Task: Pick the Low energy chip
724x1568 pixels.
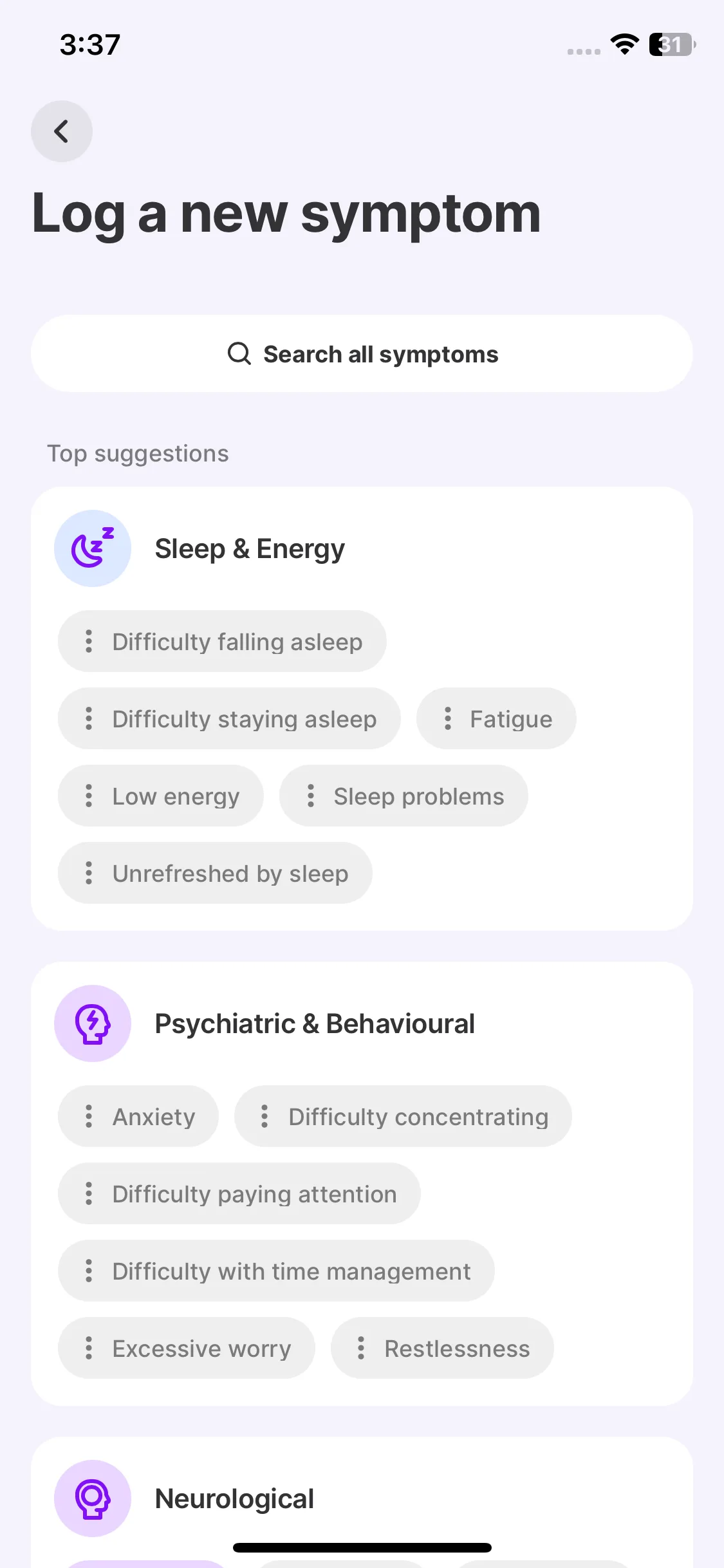Action: coord(161,796)
